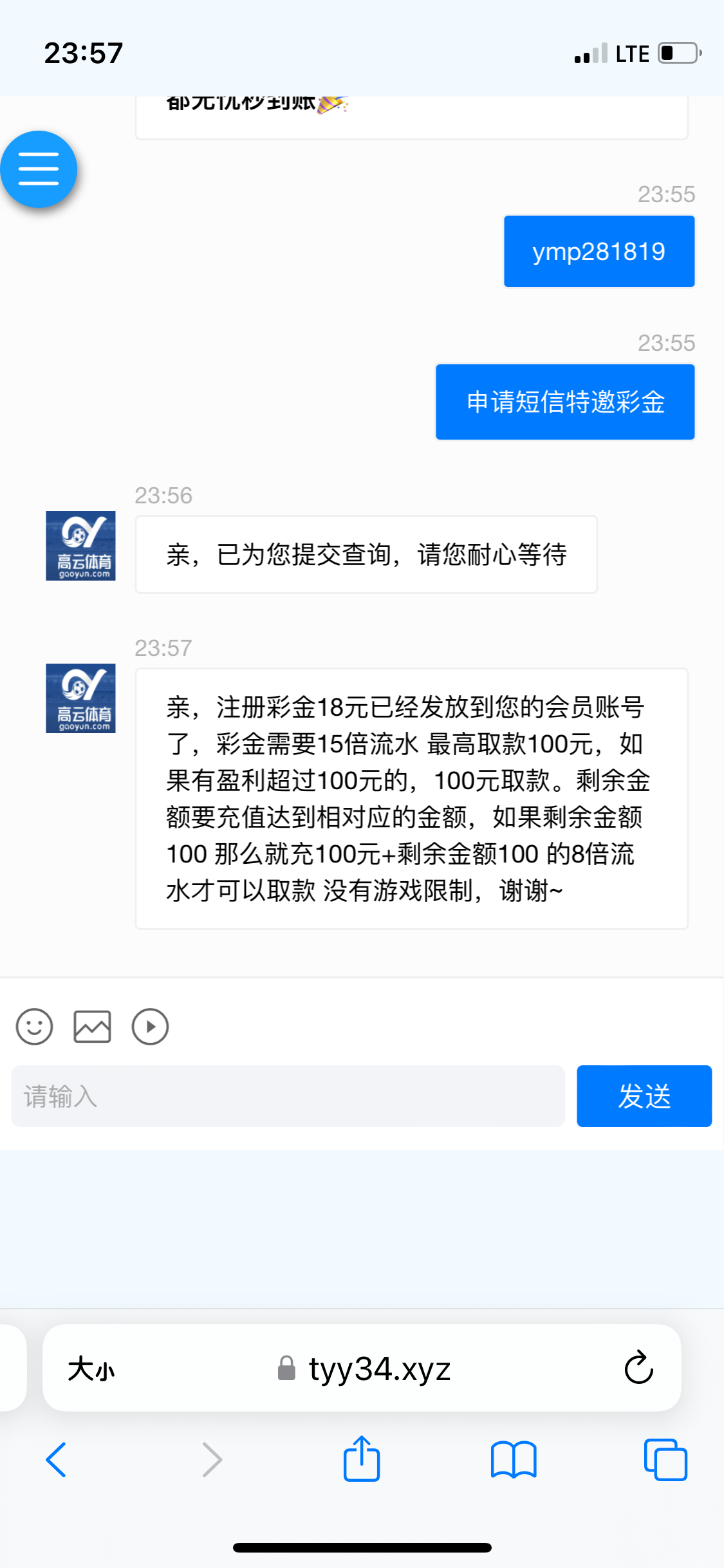Tap the 发送 send button
Screen dimensions: 724x1568
pos(644,1096)
